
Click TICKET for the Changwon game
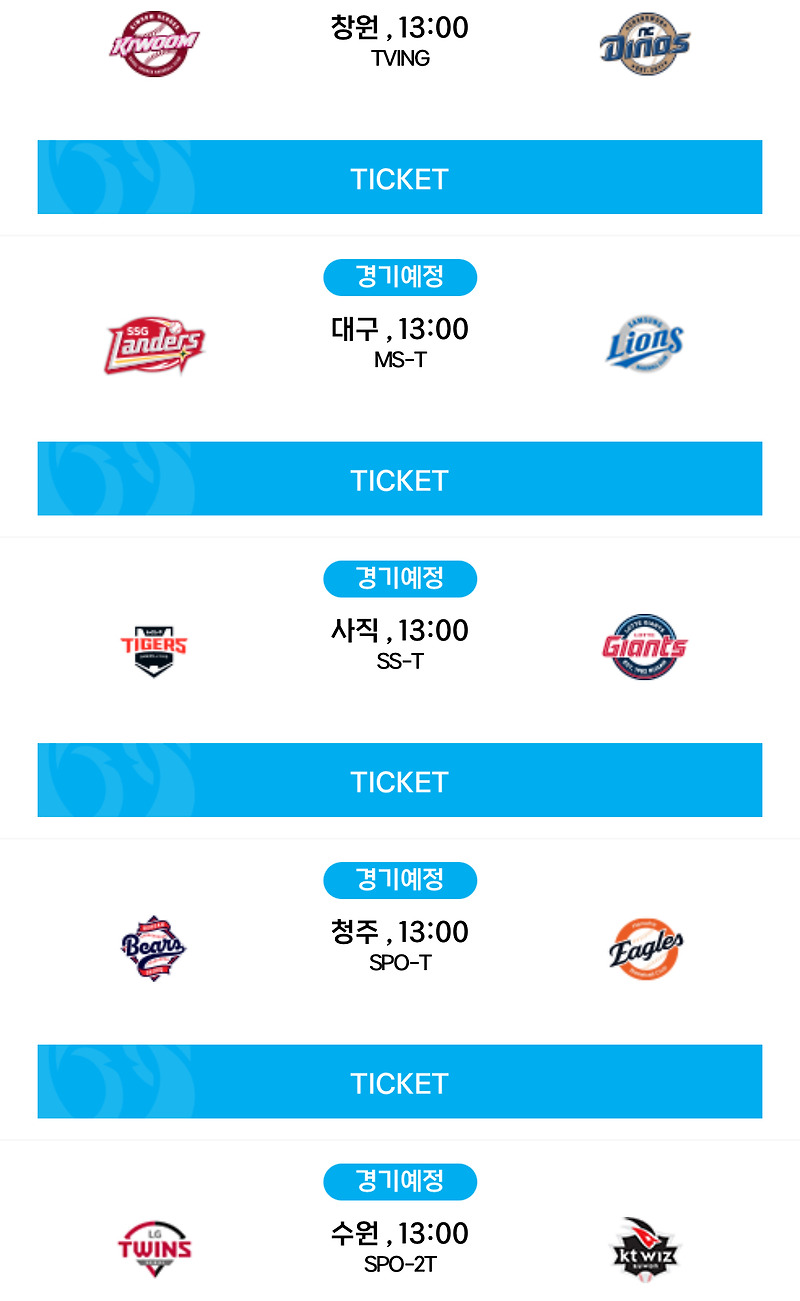(400, 177)
